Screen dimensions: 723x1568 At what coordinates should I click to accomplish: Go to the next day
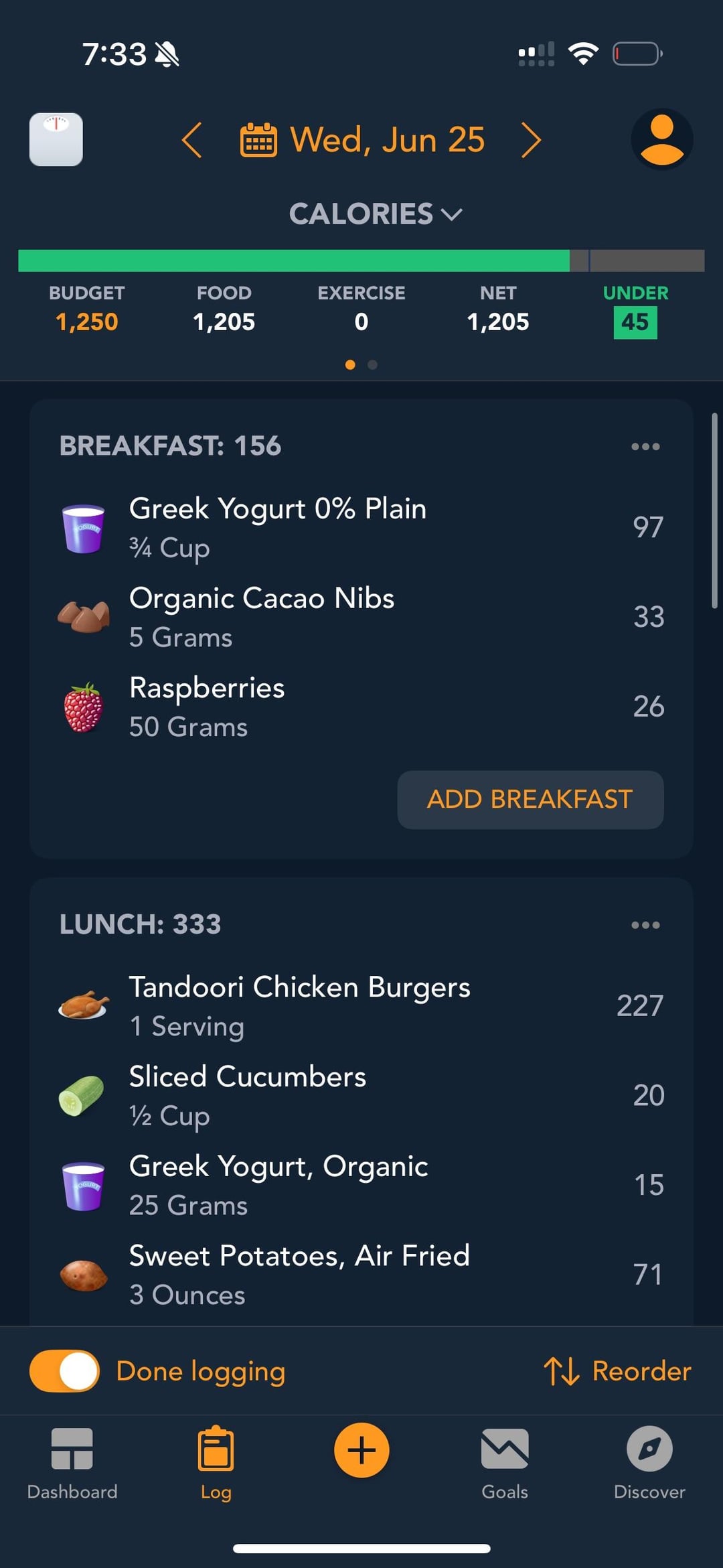531,140
